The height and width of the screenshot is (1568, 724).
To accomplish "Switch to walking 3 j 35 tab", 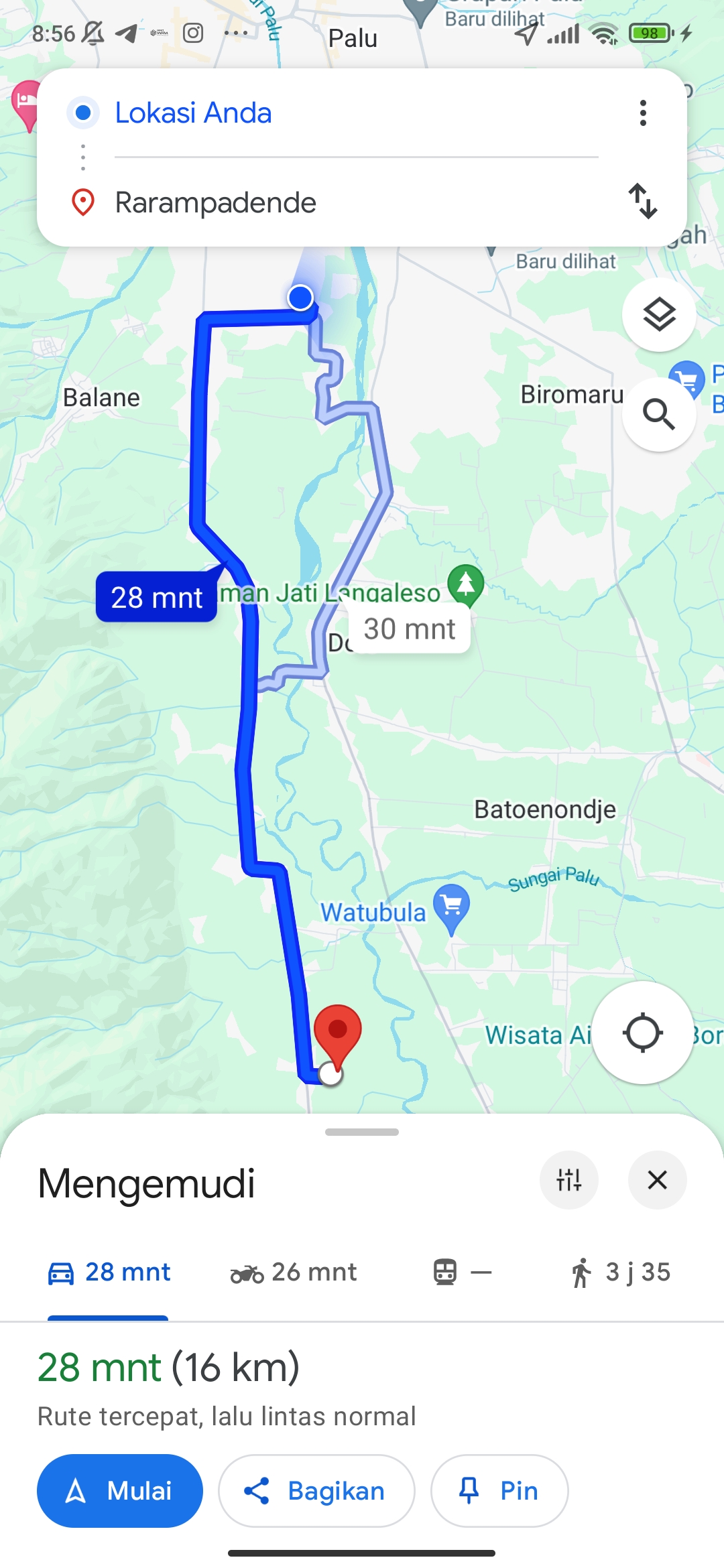I will [620, 1272].
